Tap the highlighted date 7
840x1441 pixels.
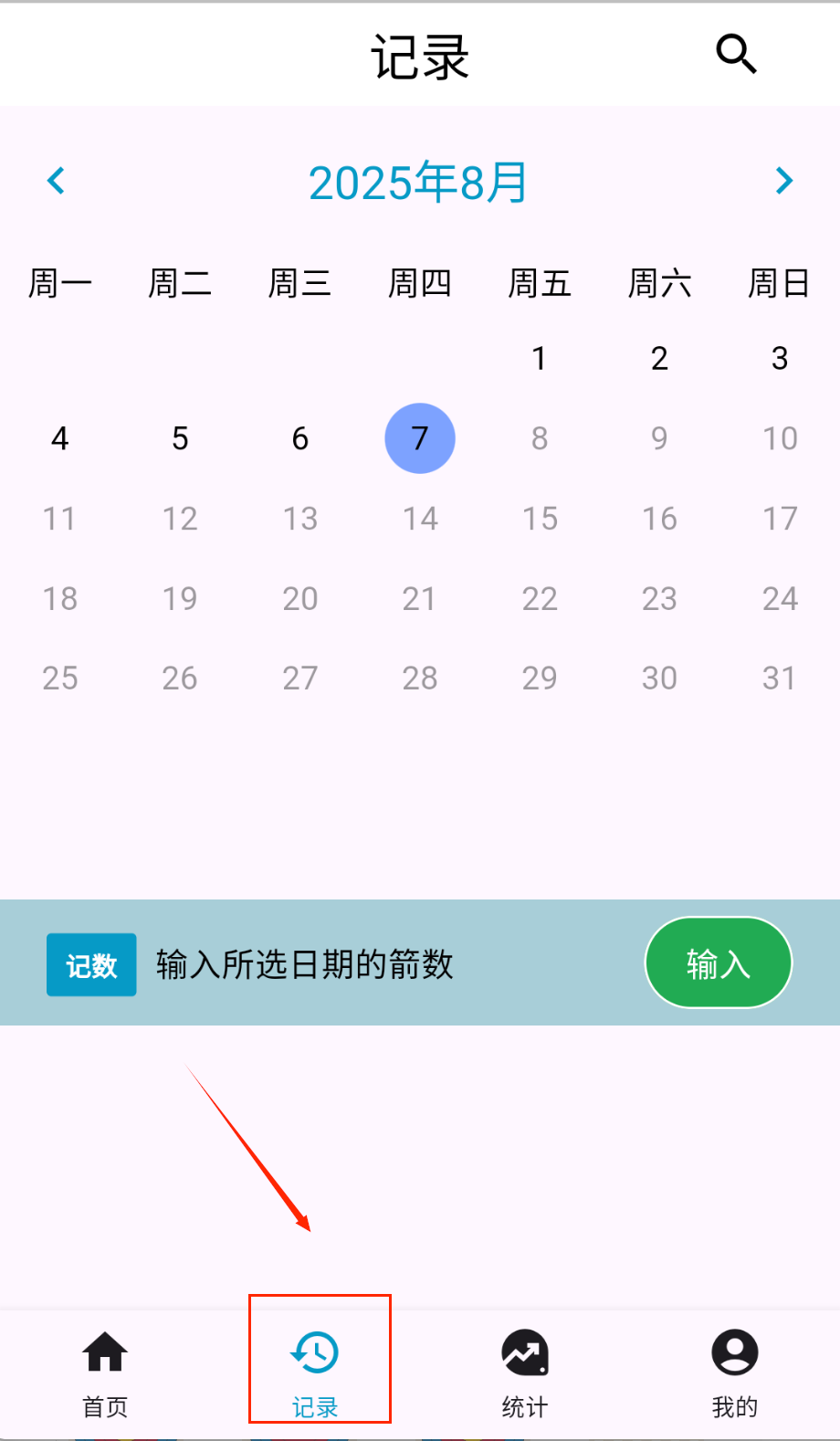click(x=420, y=438)
